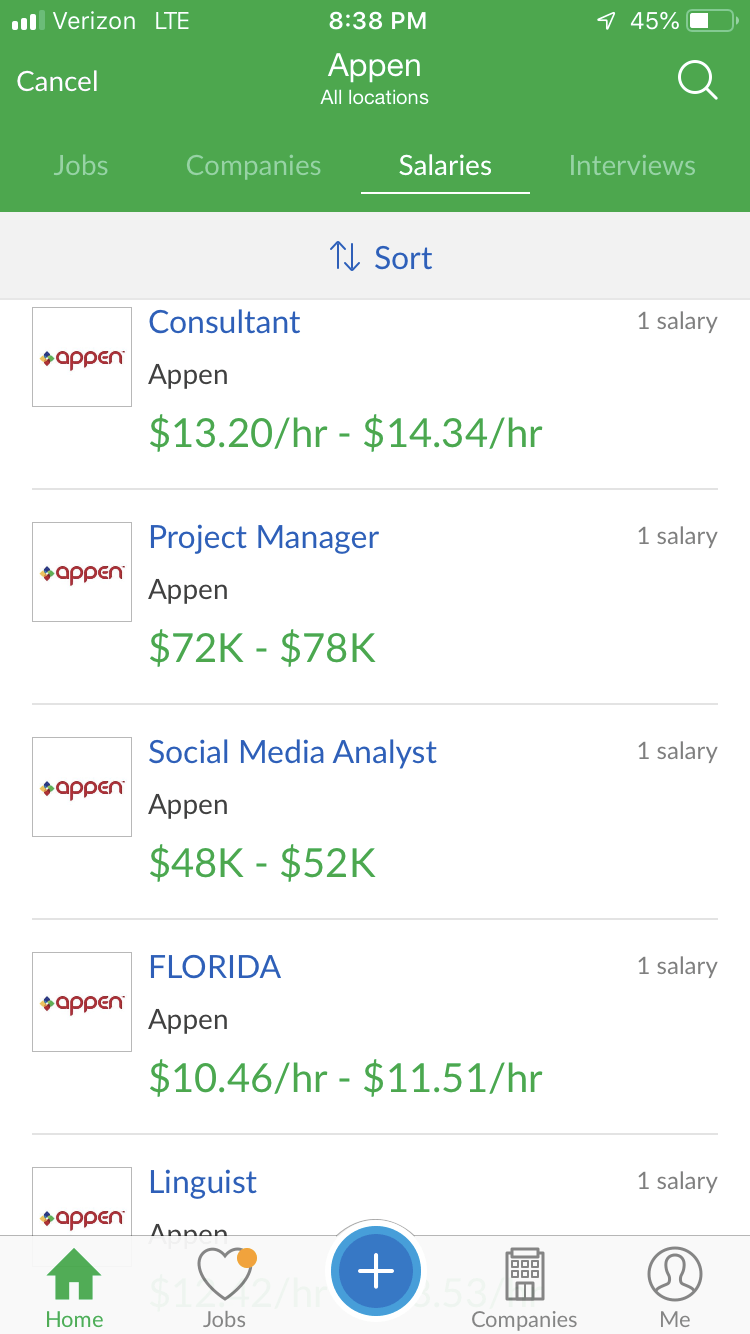Tap the blue plus button

point(376,1272)
